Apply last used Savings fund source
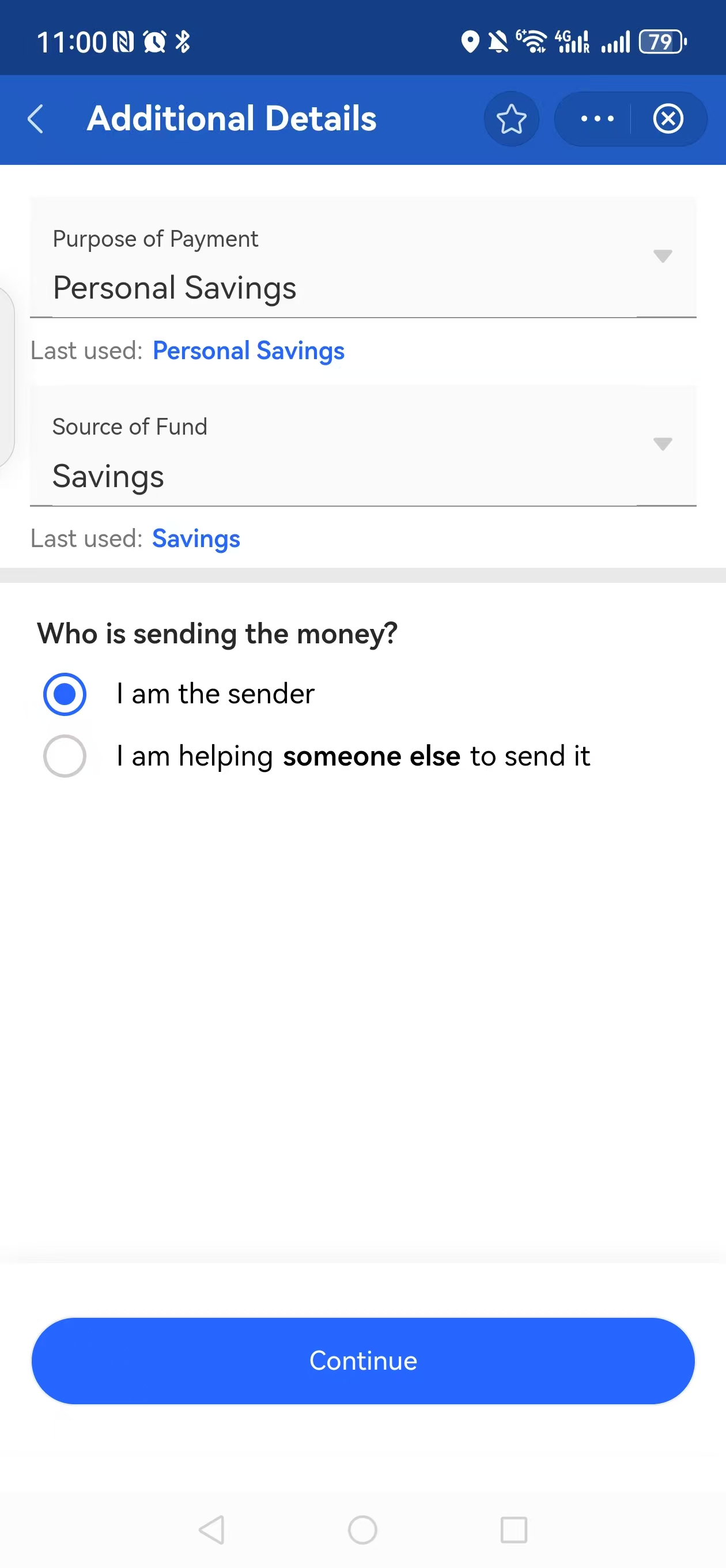 click(196, 538)
